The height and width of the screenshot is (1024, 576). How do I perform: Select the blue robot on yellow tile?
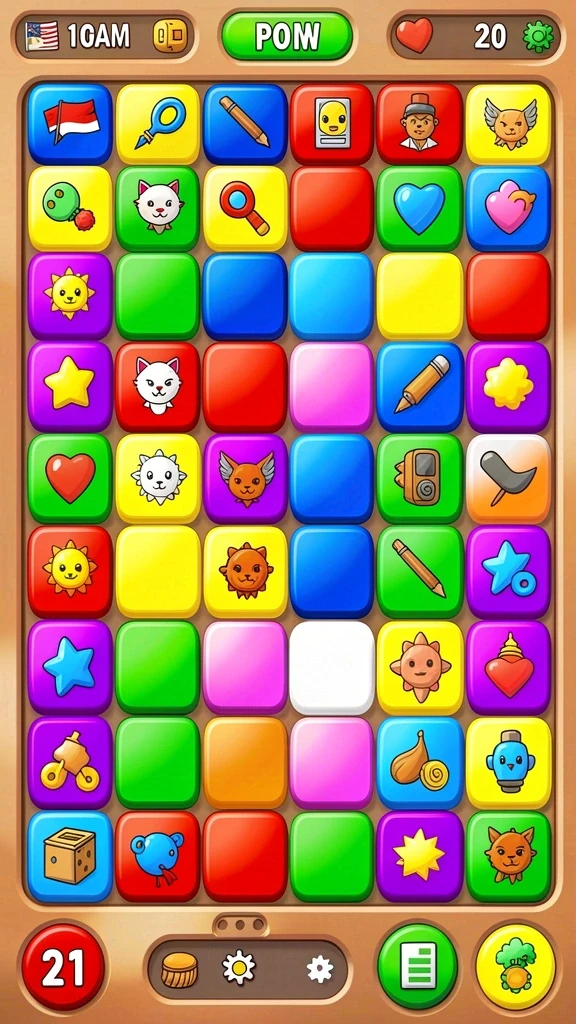(x=509, y=763)
